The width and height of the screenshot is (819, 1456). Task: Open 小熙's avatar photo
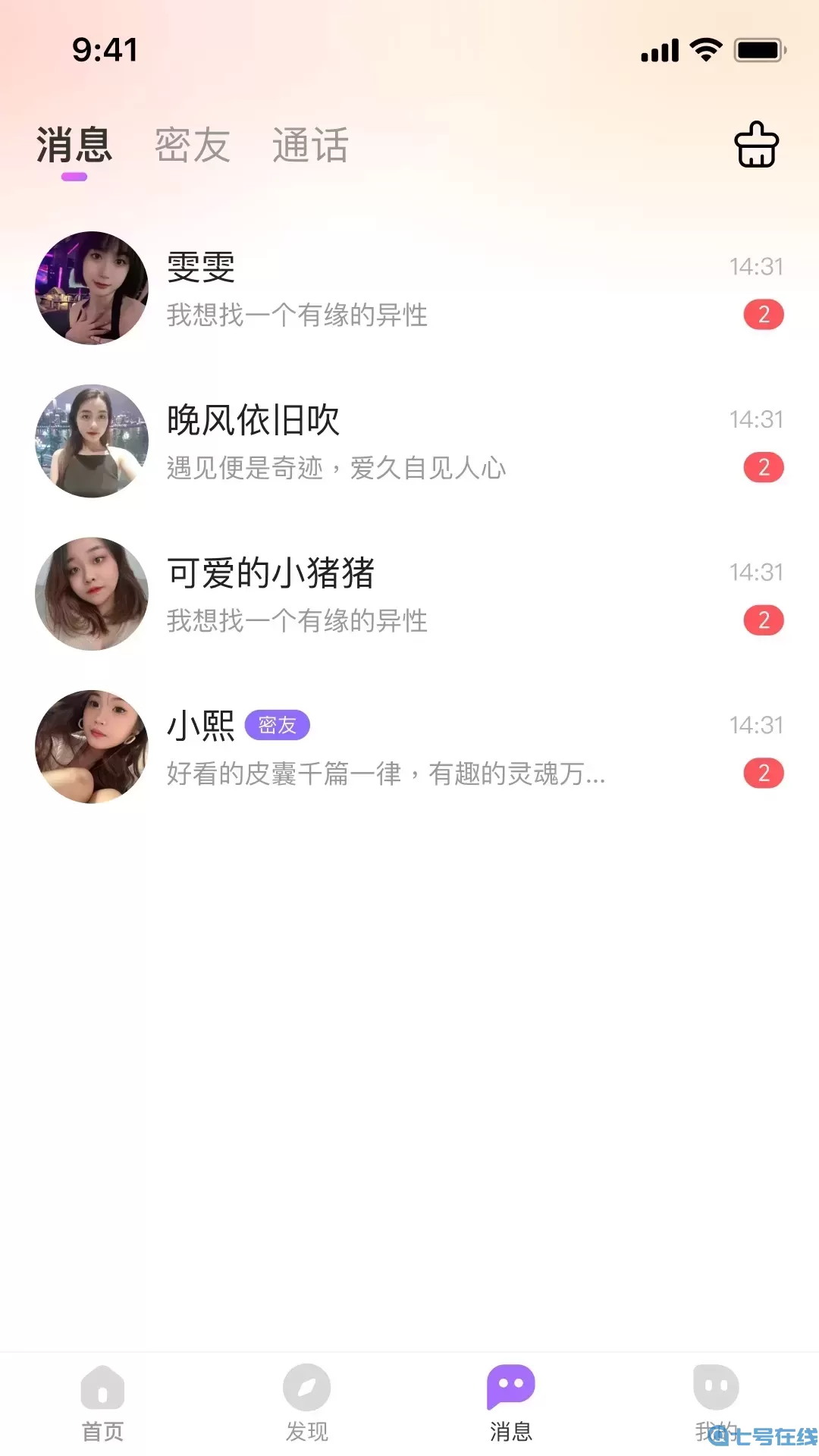[x=91, y=748]
